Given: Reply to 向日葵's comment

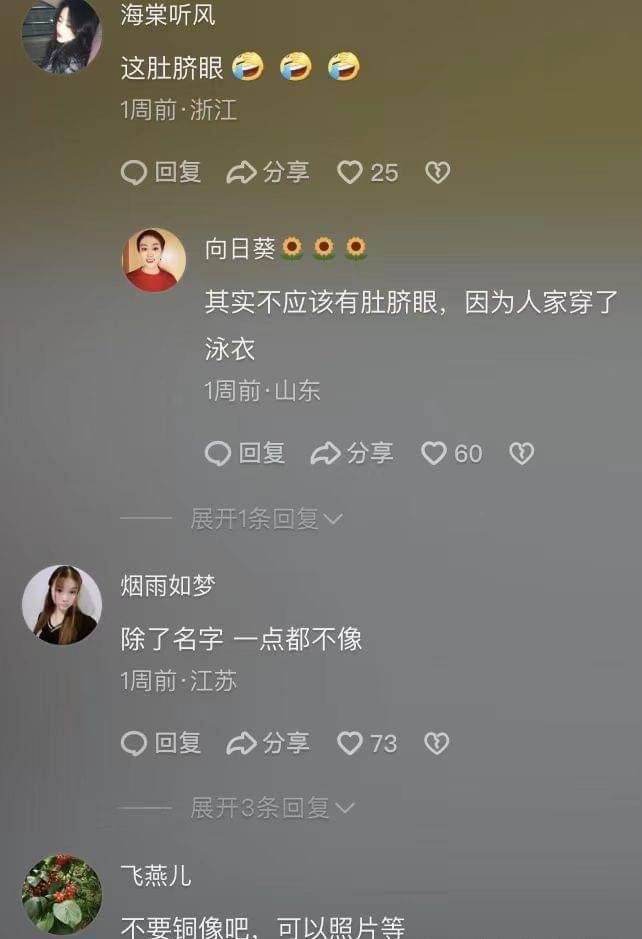Looking at the screenshot, I should coord(245,454).
